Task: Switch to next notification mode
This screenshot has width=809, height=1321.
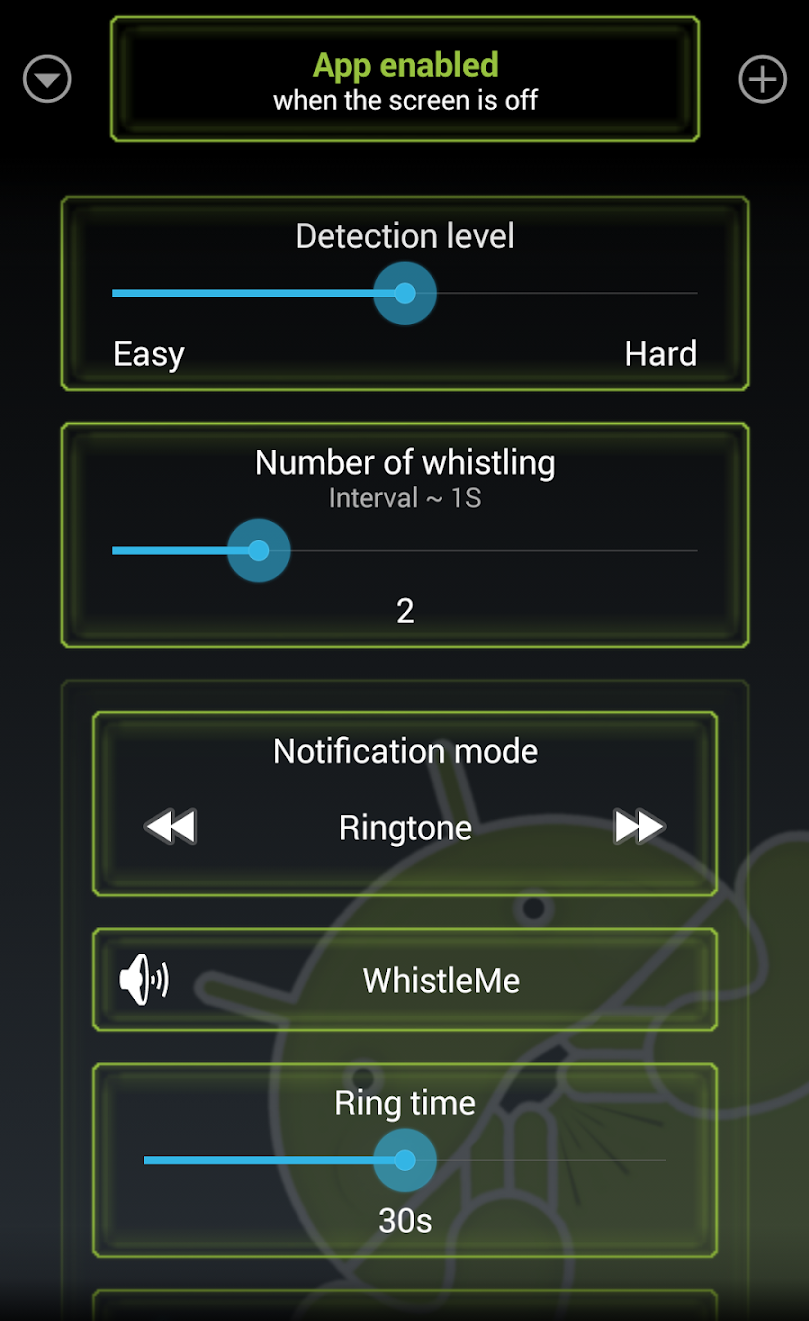Action: click(639, 827)
